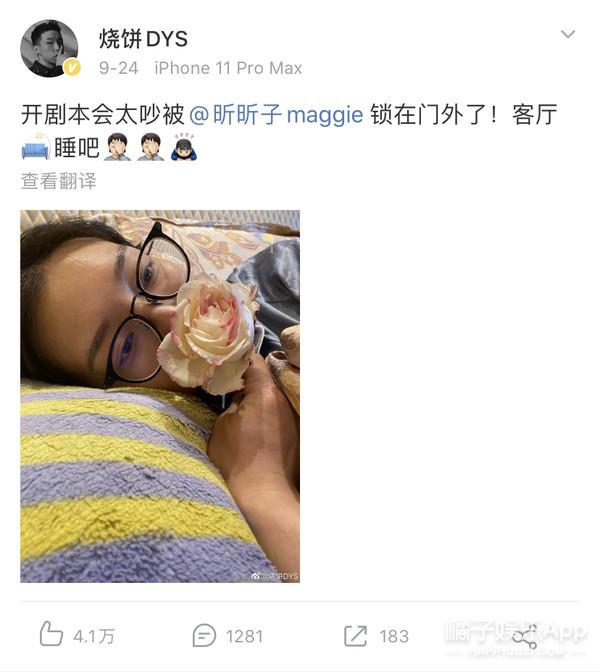Share the post via the share icon

pos(523,634)
